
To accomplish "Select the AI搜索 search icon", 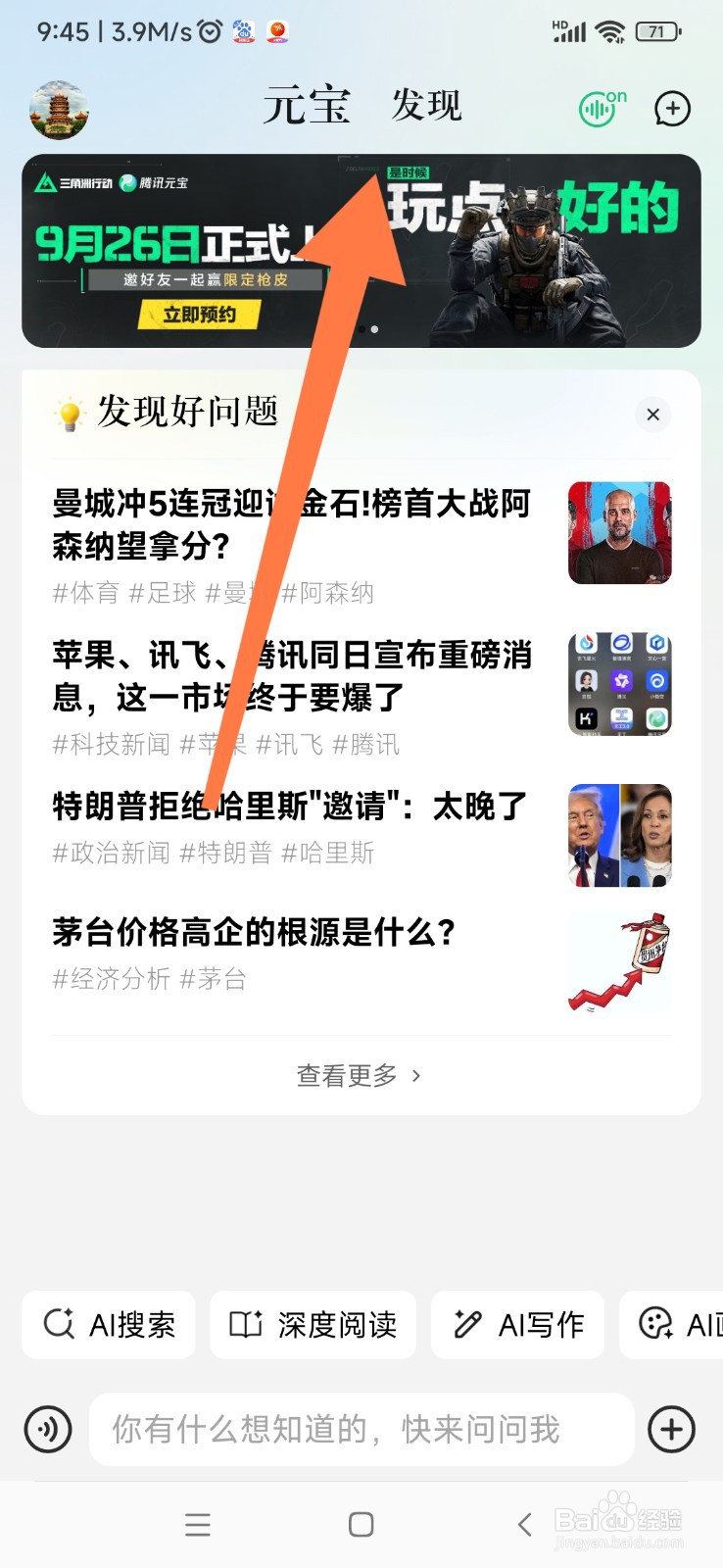I will (x=59, y=1325).
